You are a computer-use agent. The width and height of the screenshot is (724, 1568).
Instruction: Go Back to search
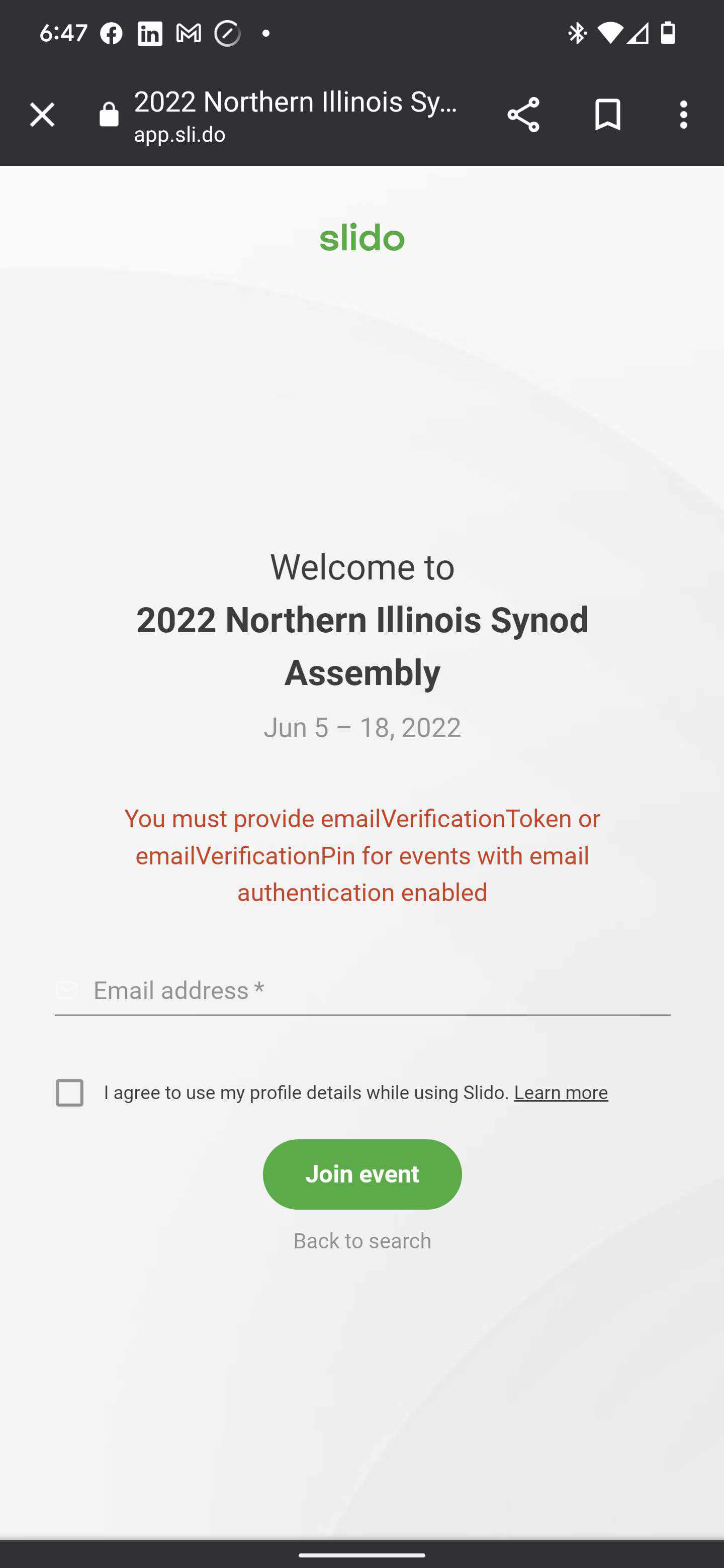tap(363, 1240)
